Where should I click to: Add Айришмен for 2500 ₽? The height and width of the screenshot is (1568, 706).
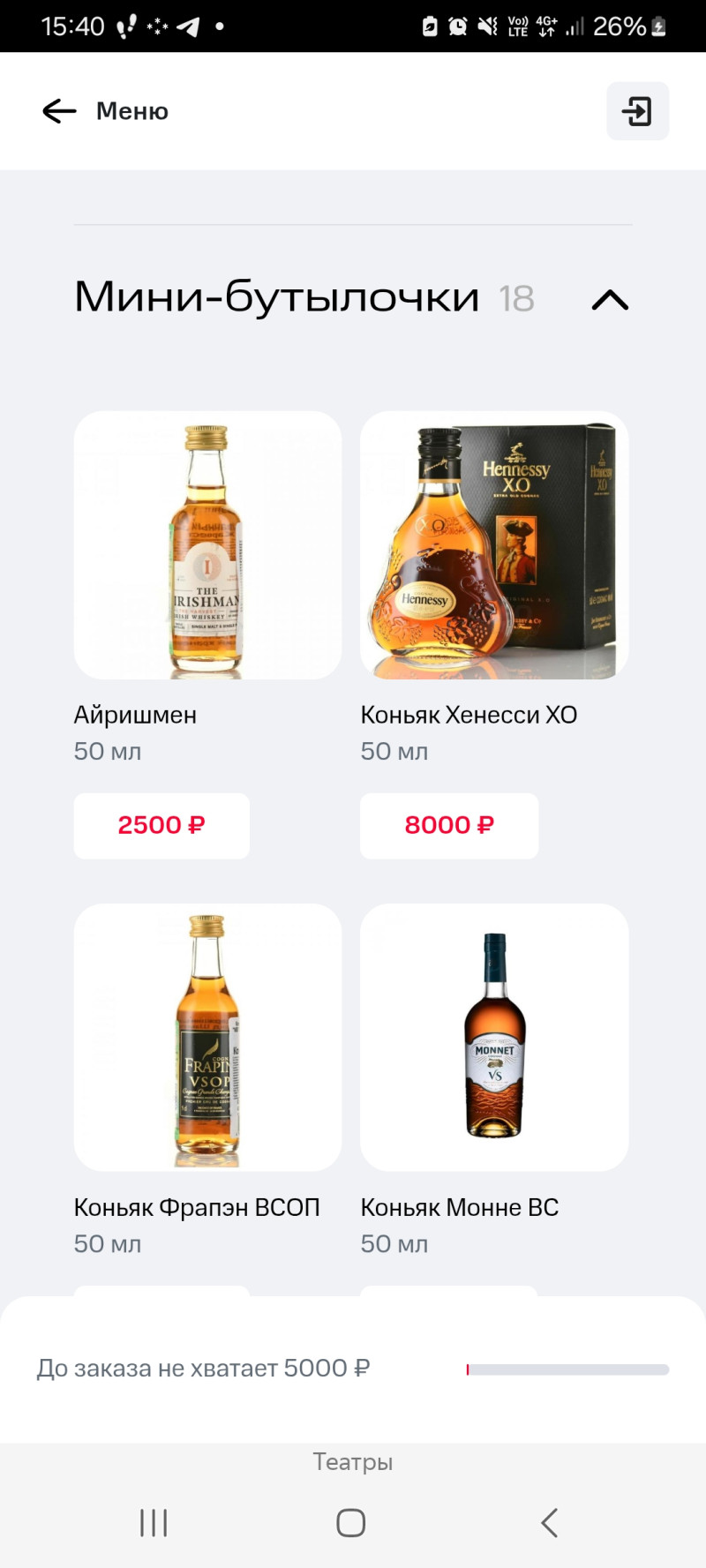pos(161,825)
